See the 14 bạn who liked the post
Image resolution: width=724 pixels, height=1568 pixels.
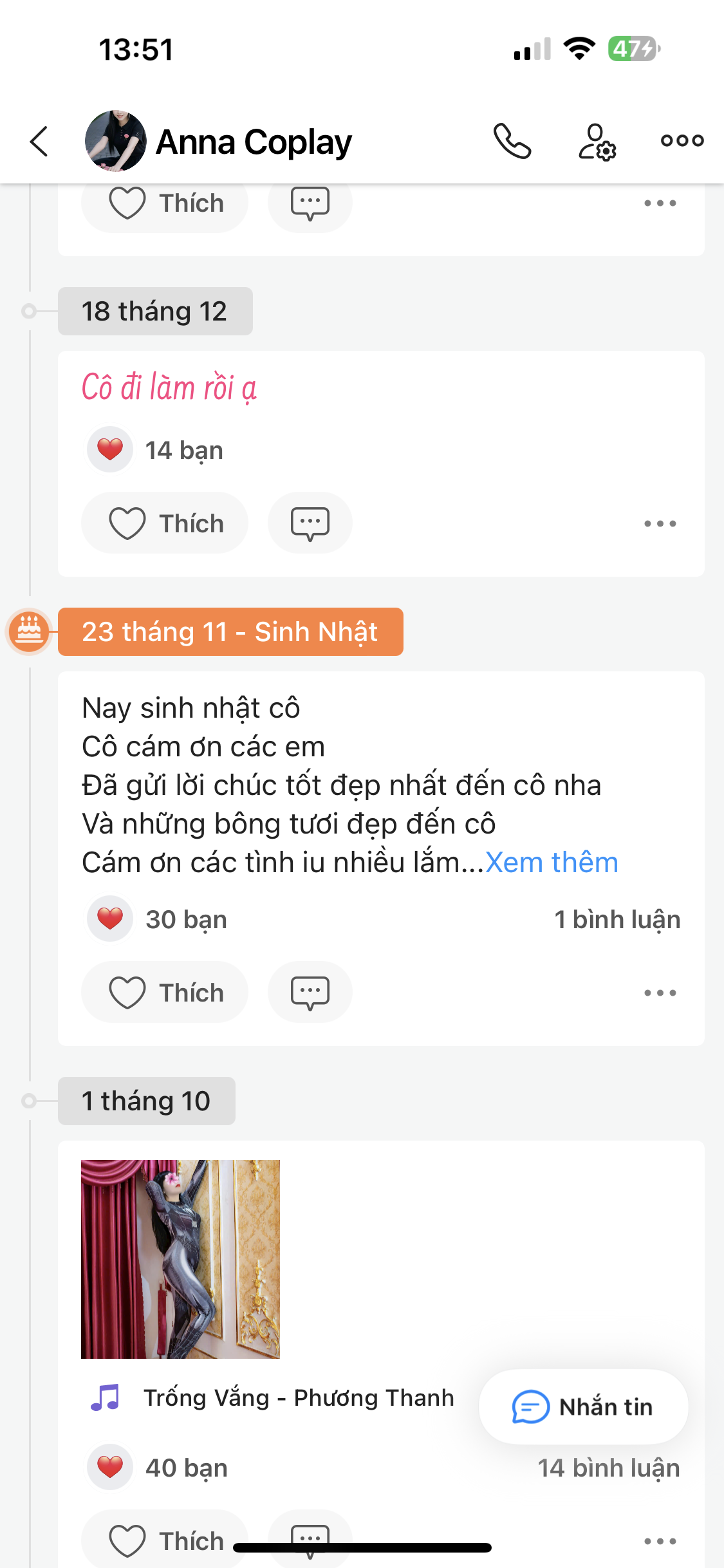(x=156, y=450)
